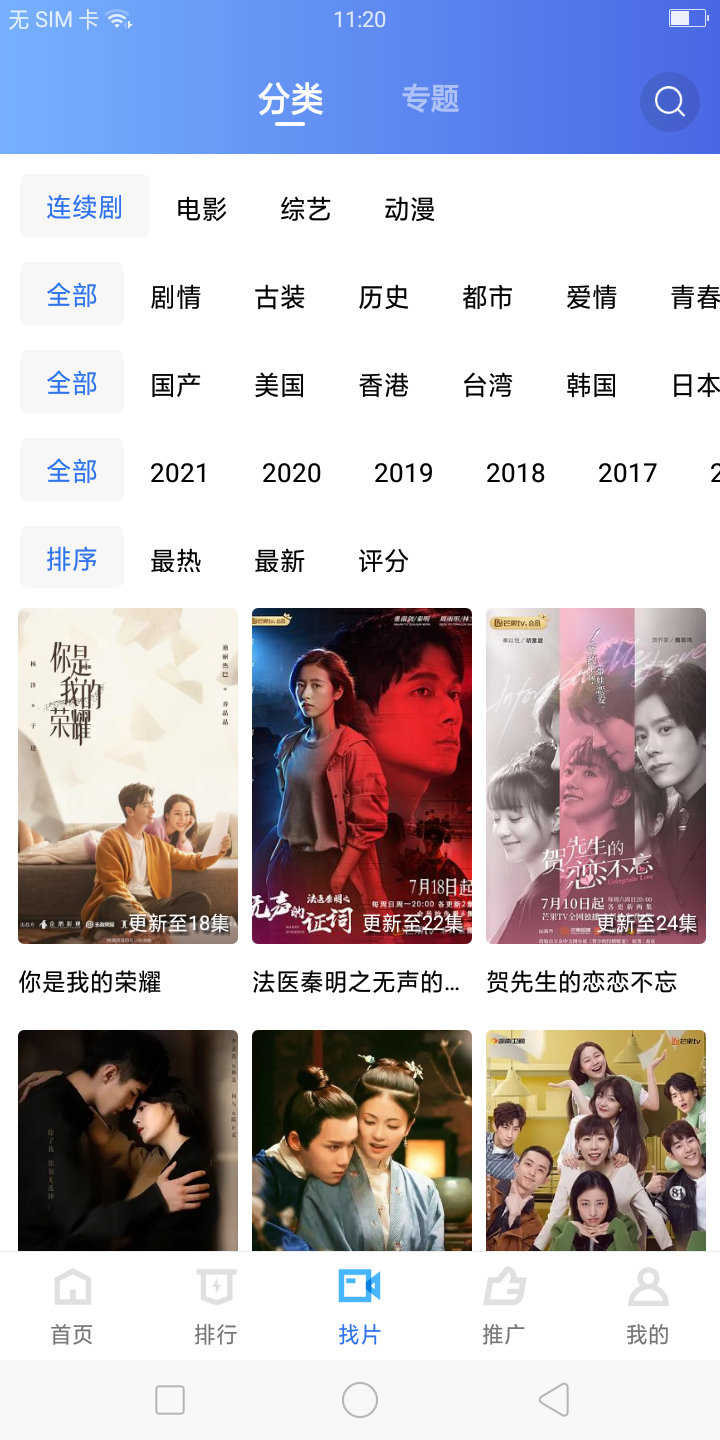Stay on the 分类 tab
The image size is (720, 1440).
[291, 100]
